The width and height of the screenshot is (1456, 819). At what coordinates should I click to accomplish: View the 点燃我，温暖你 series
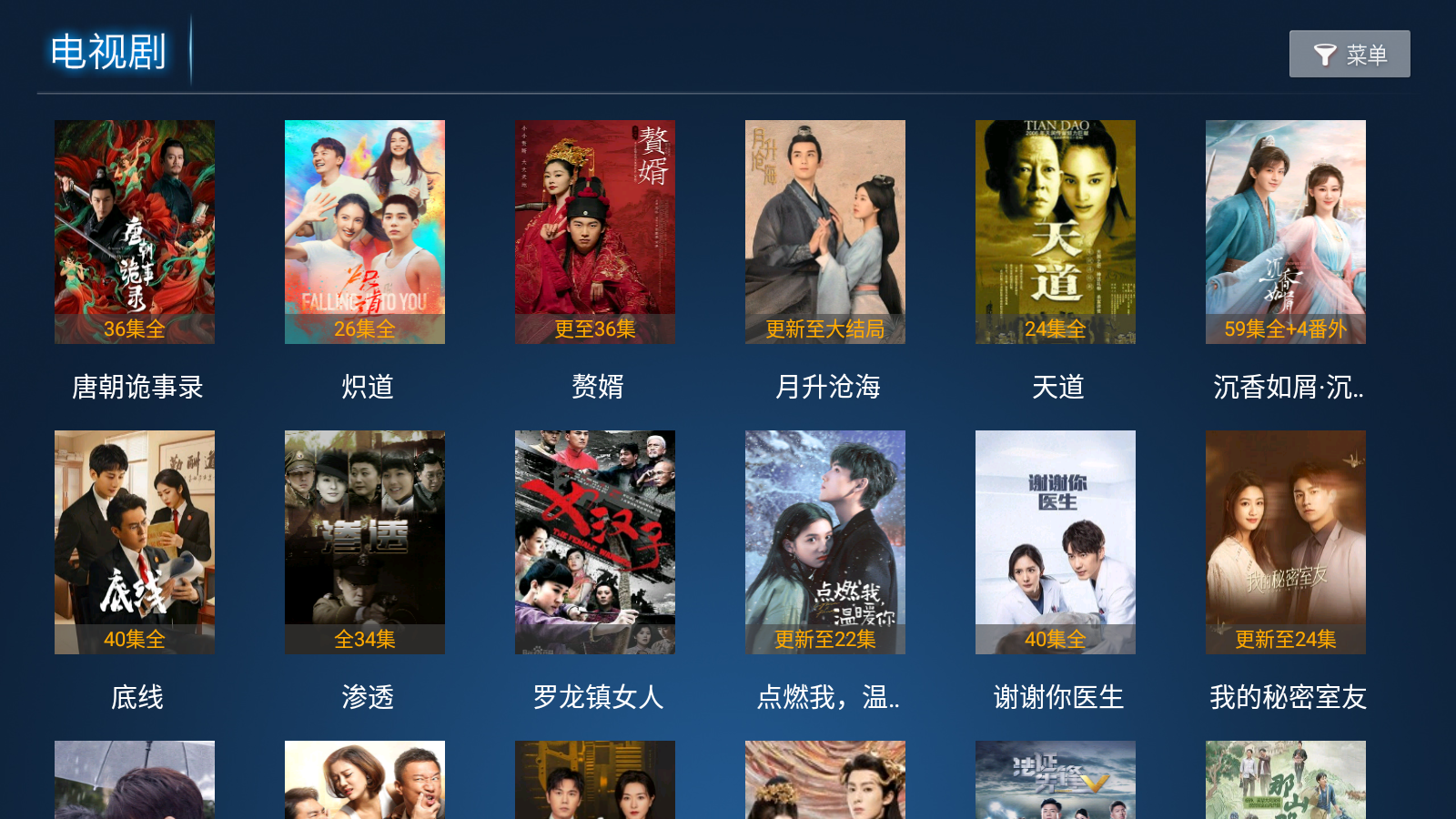(x=825, y=542)
